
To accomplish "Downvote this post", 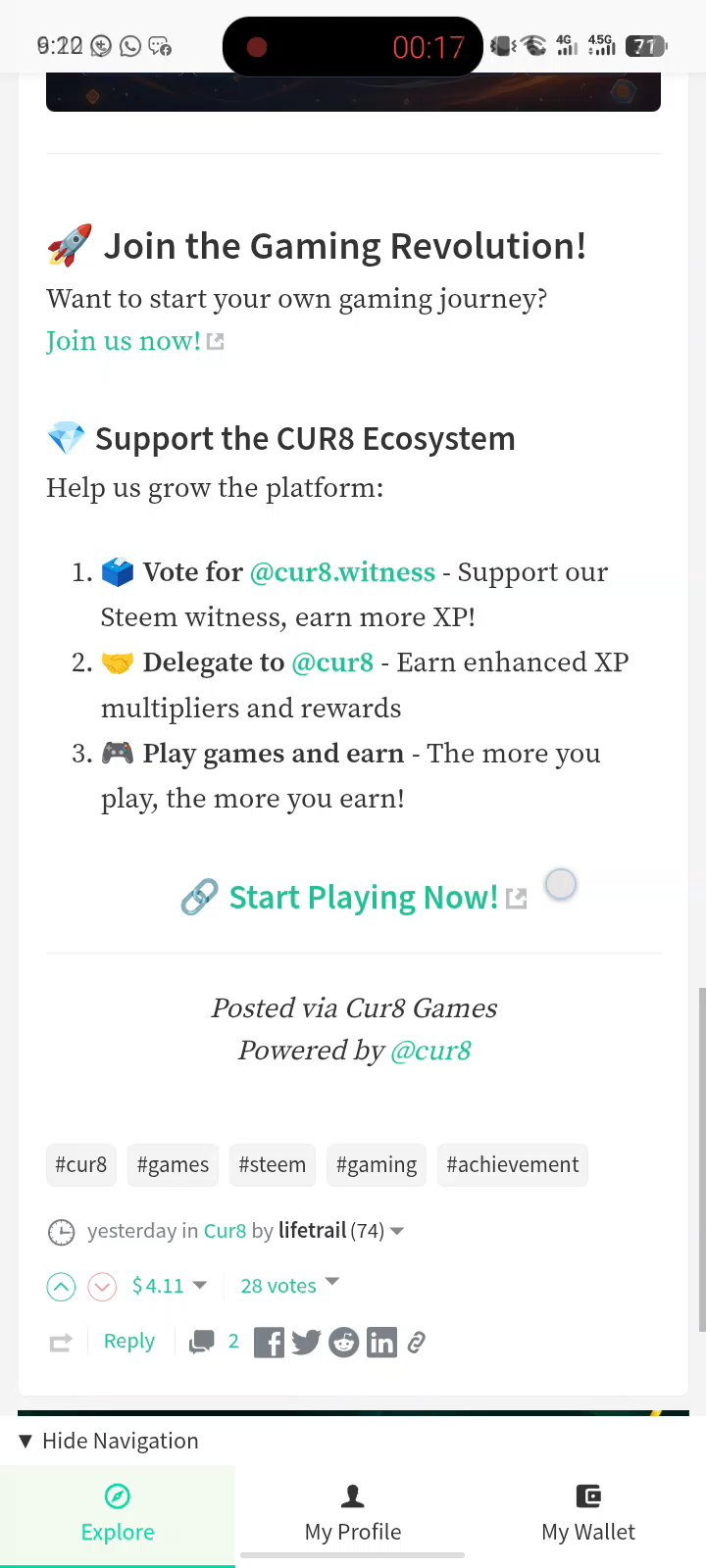I will pos(102,1287).
